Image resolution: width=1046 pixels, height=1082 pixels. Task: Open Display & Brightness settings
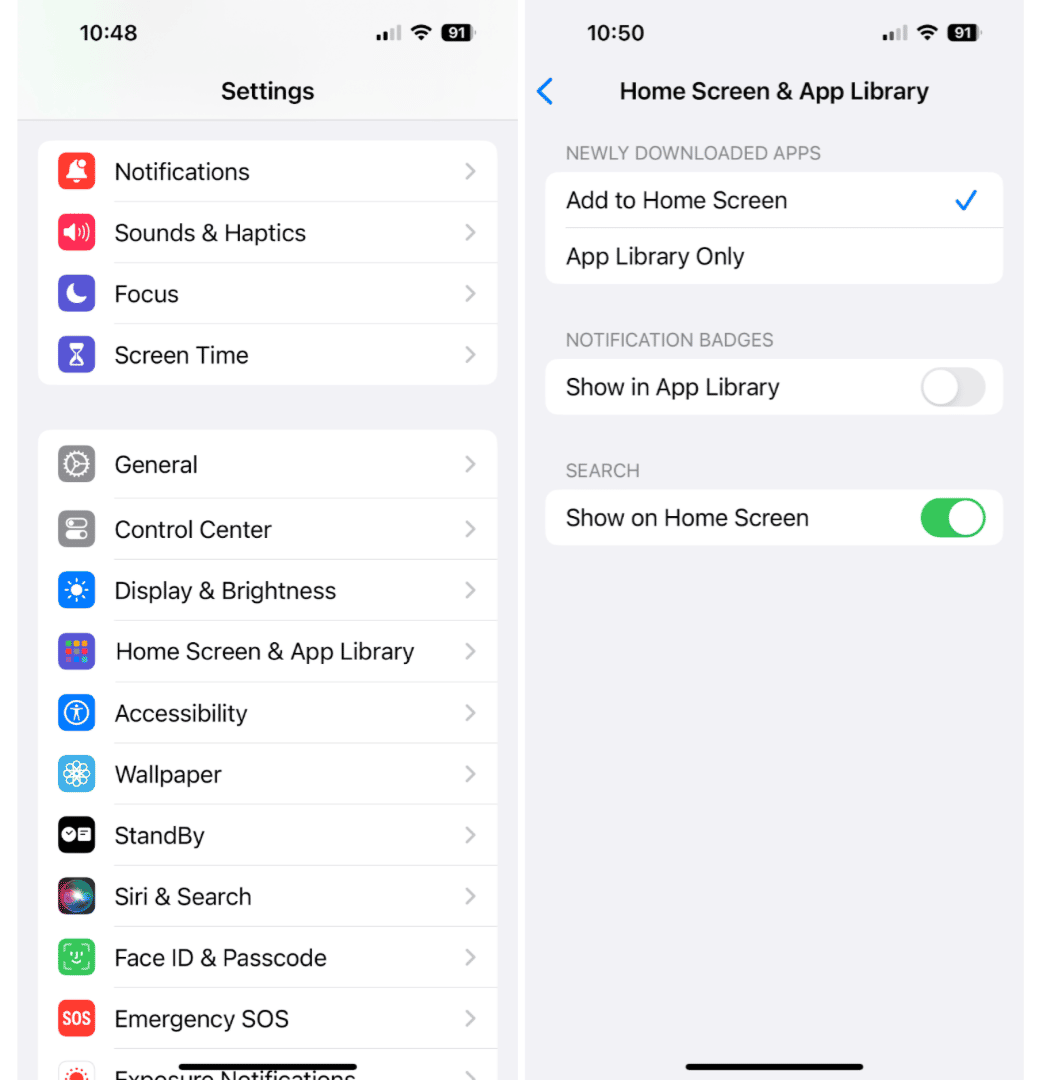267,591
